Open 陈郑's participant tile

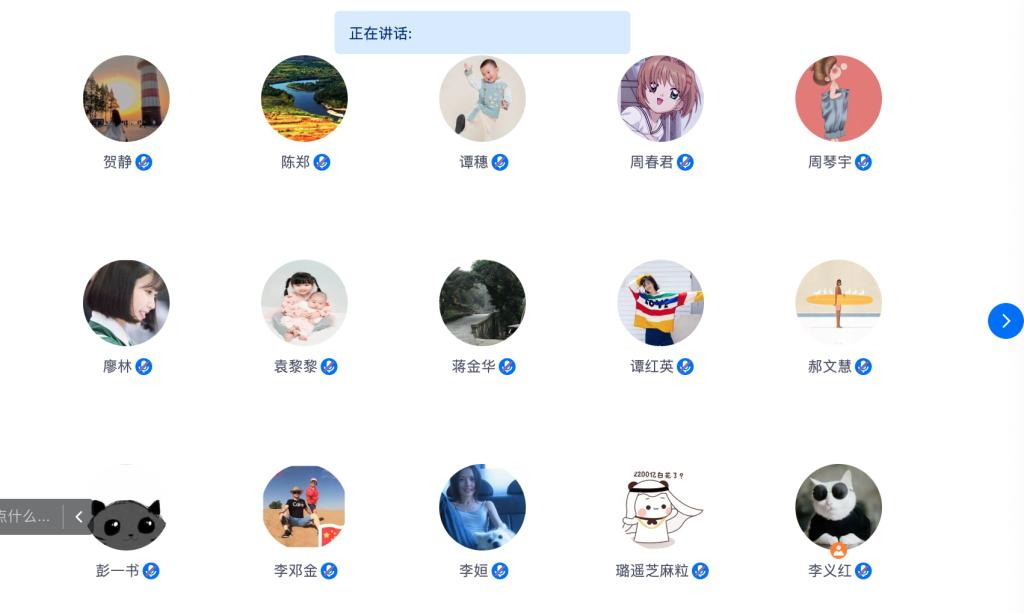[304, 98]
